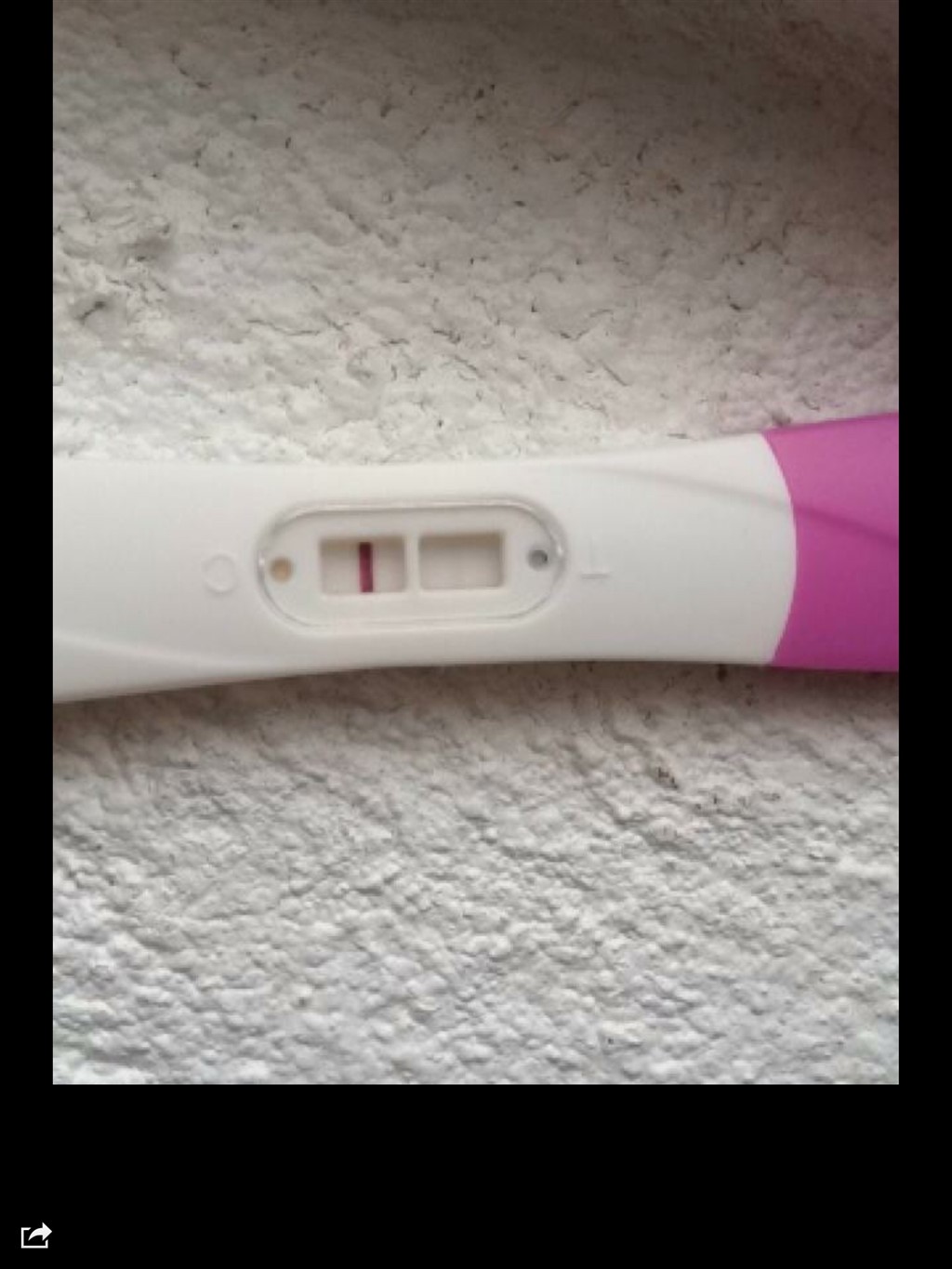
Task: Tap the share icon
Action: pos(35,1236)
